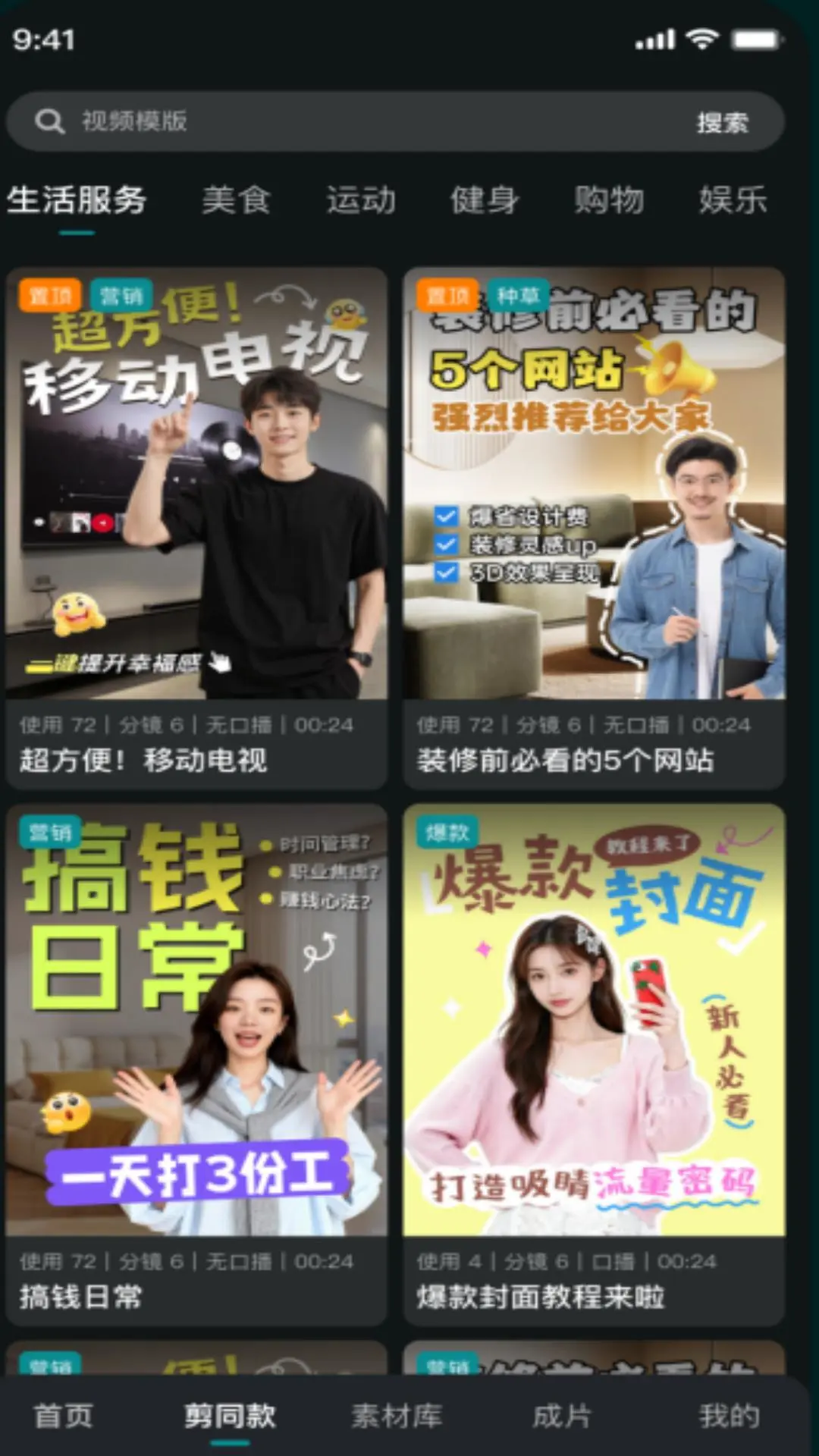Open the 成片 tab
The height and width of the screenshot is (1456, 819).
562,1415
